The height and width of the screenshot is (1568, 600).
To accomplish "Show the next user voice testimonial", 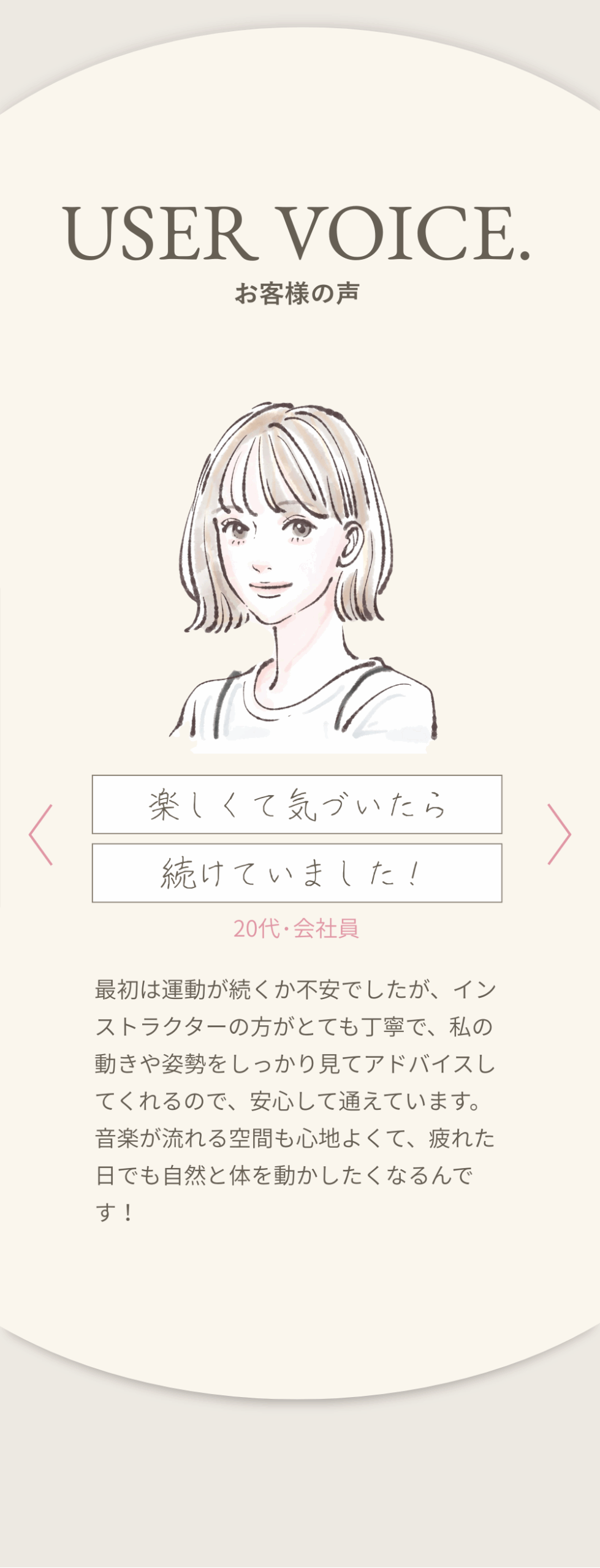I will [559, 834].
